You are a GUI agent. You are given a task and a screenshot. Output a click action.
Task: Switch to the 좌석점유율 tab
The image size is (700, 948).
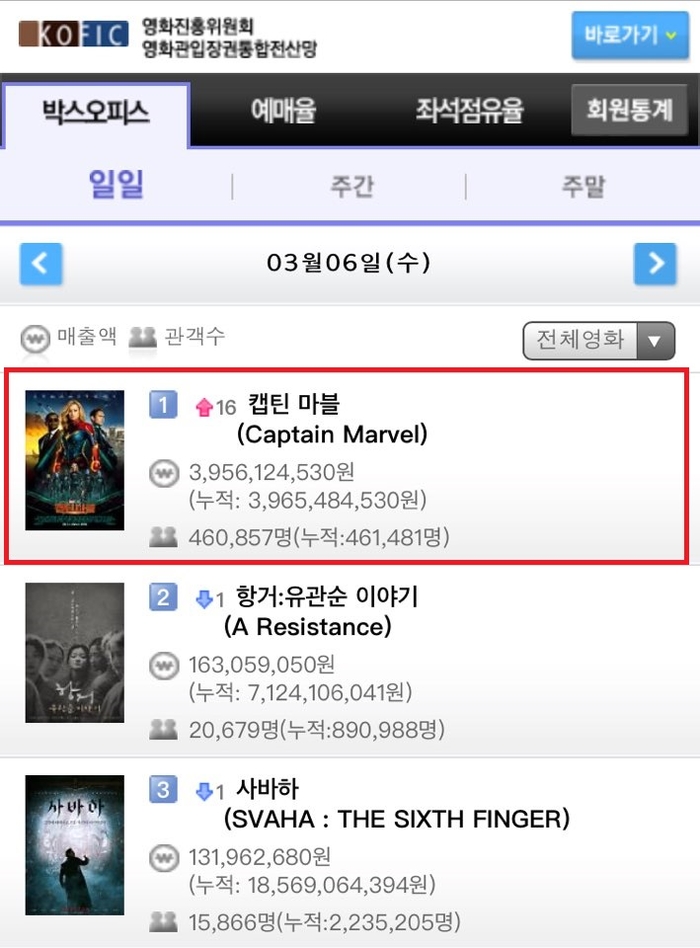coord(469,111)
